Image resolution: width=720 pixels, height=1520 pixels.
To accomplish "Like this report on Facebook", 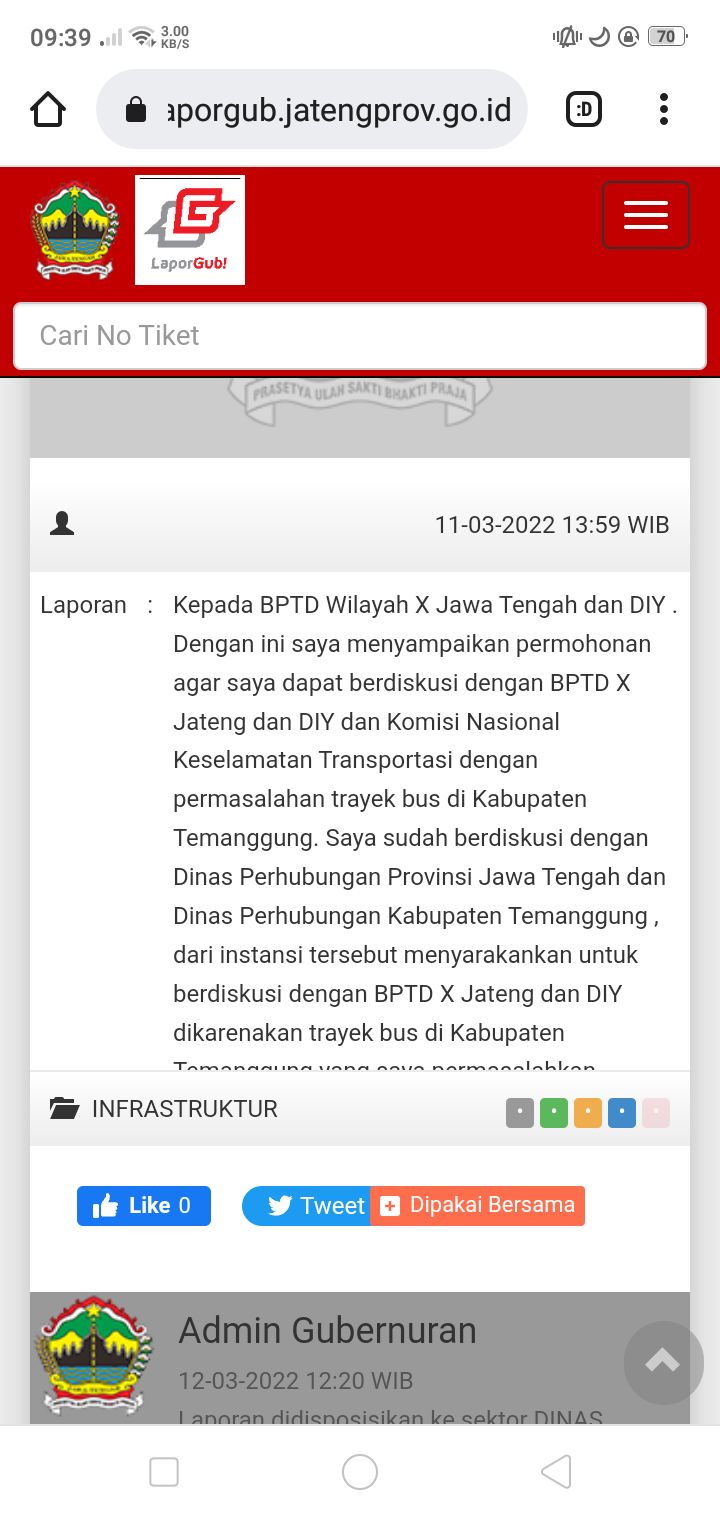I will pyautogui.click(x=144, y=1206).
